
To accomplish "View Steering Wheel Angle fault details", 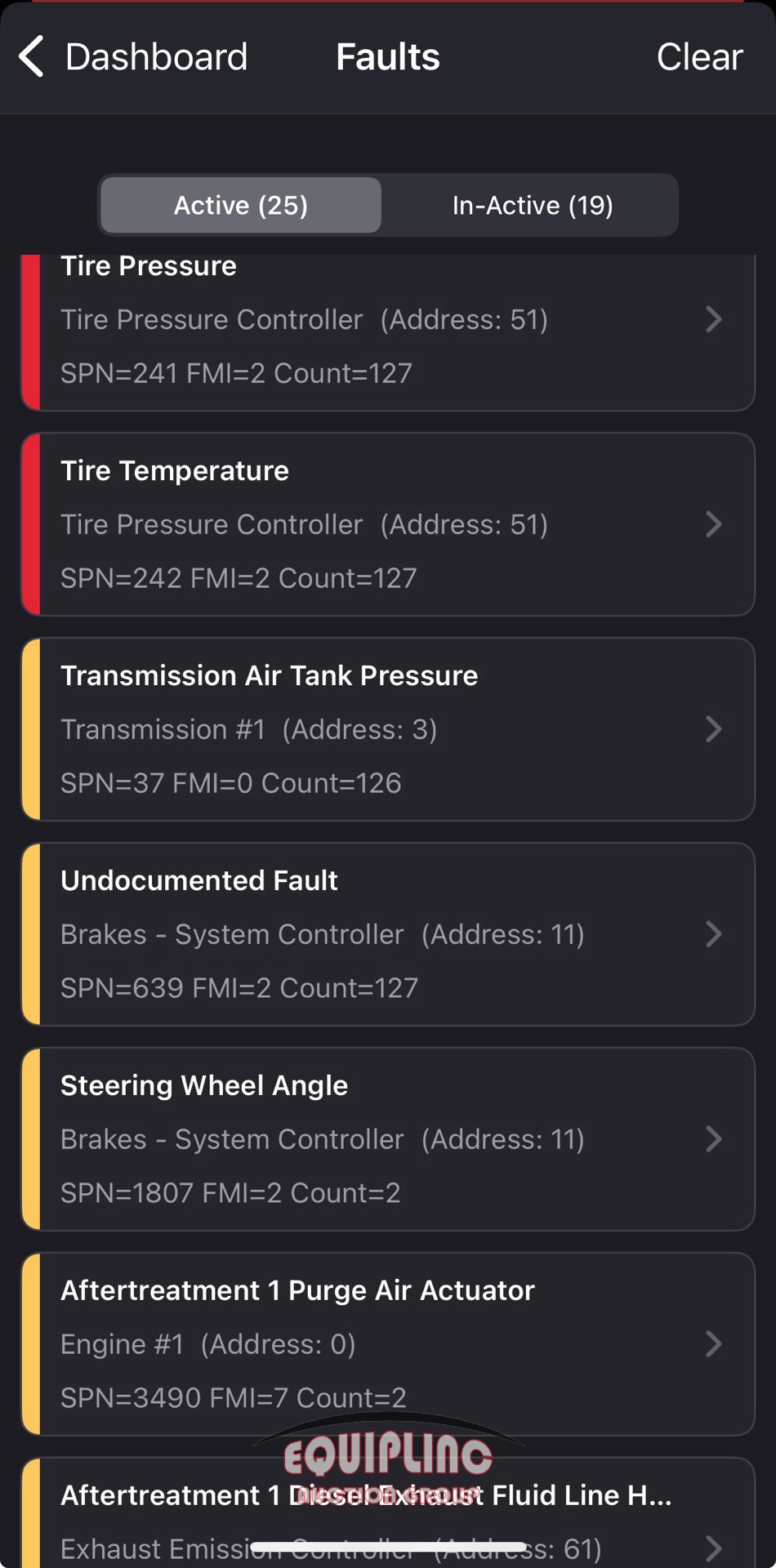I will click(388, 1139).
